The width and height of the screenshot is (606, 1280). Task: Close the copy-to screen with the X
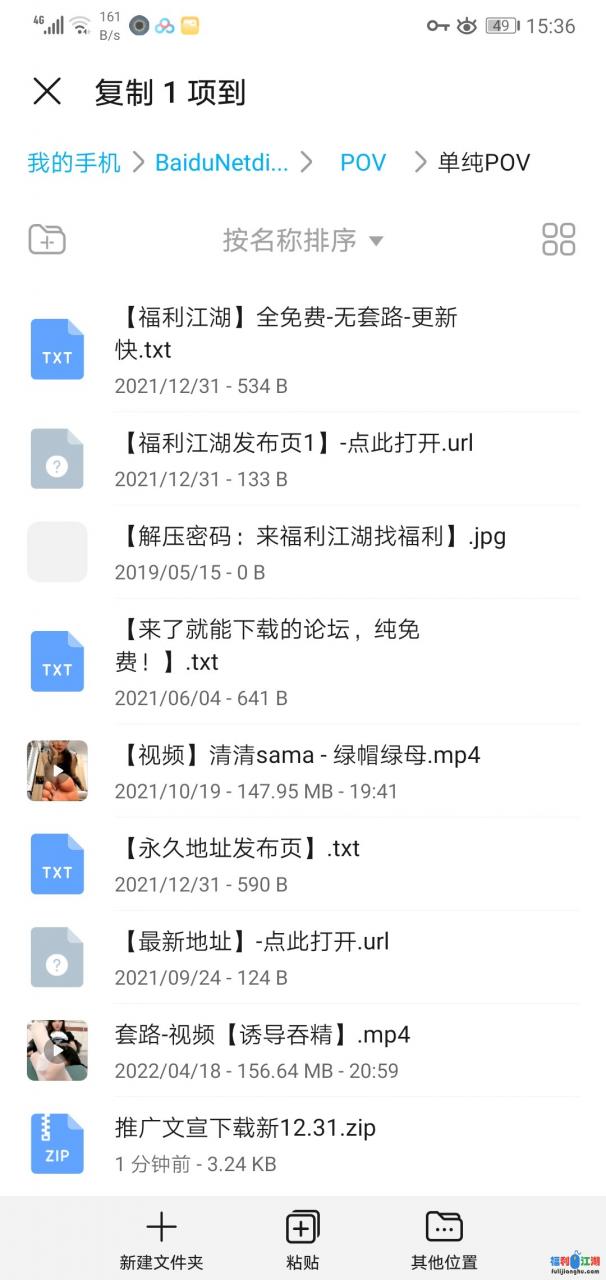tap(47, 92)
